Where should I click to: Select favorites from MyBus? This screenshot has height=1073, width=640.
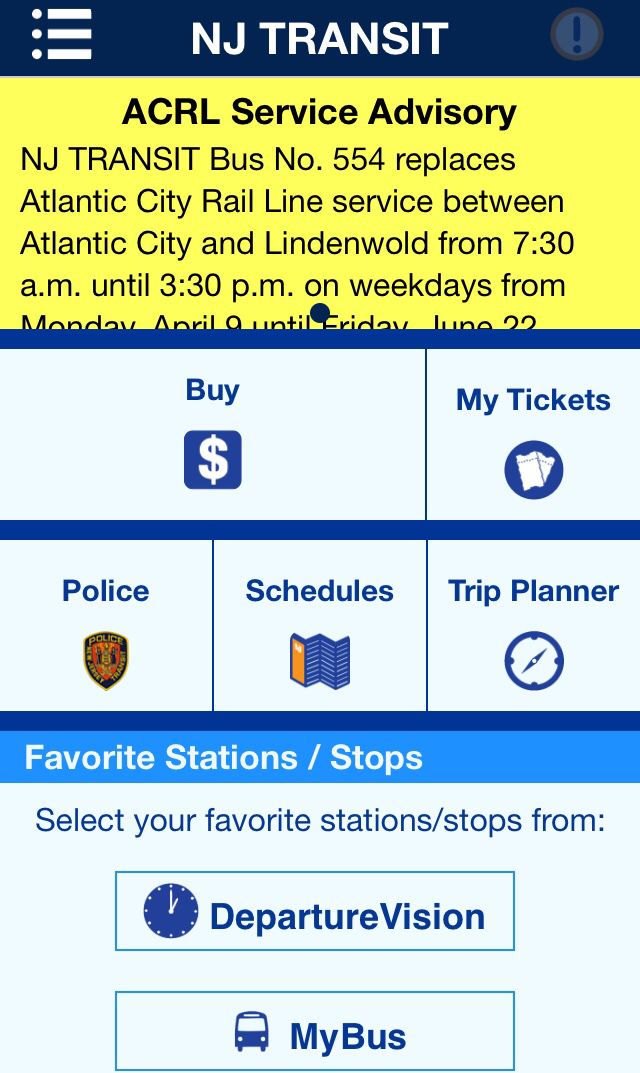coord(315,1032)
